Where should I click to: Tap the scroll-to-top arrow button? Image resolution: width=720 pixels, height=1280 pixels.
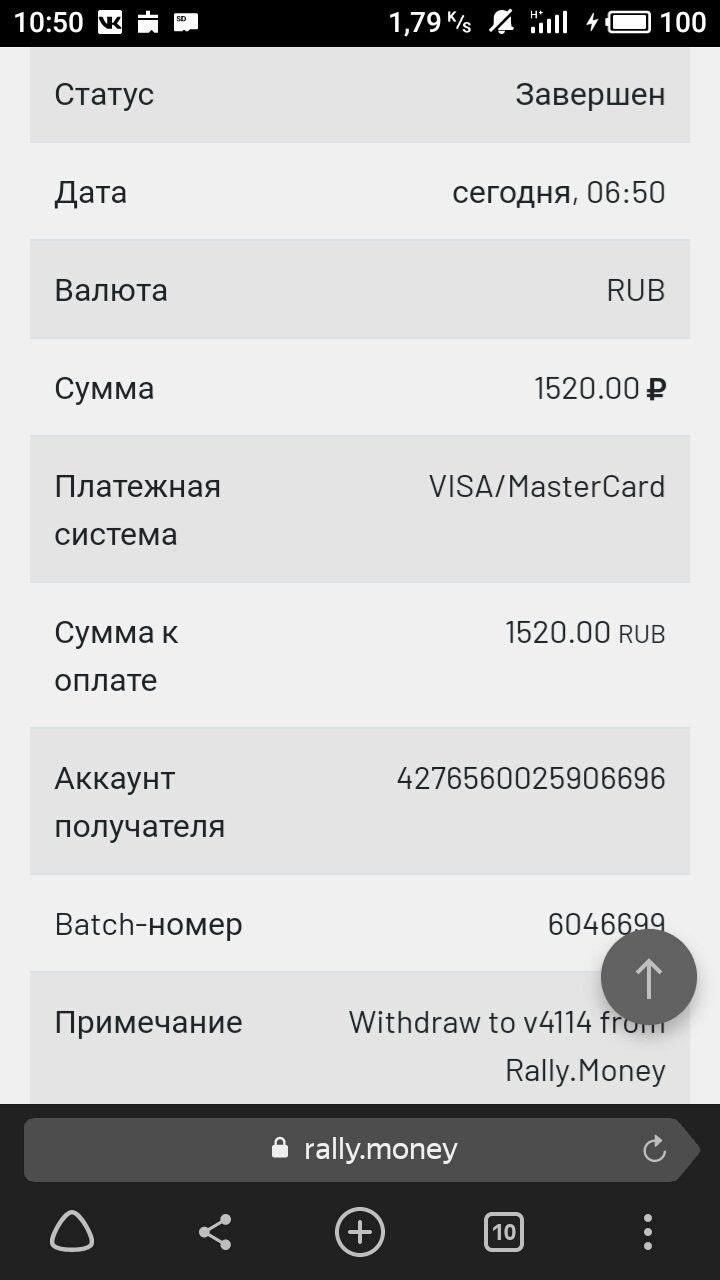[x=649, y=977]
